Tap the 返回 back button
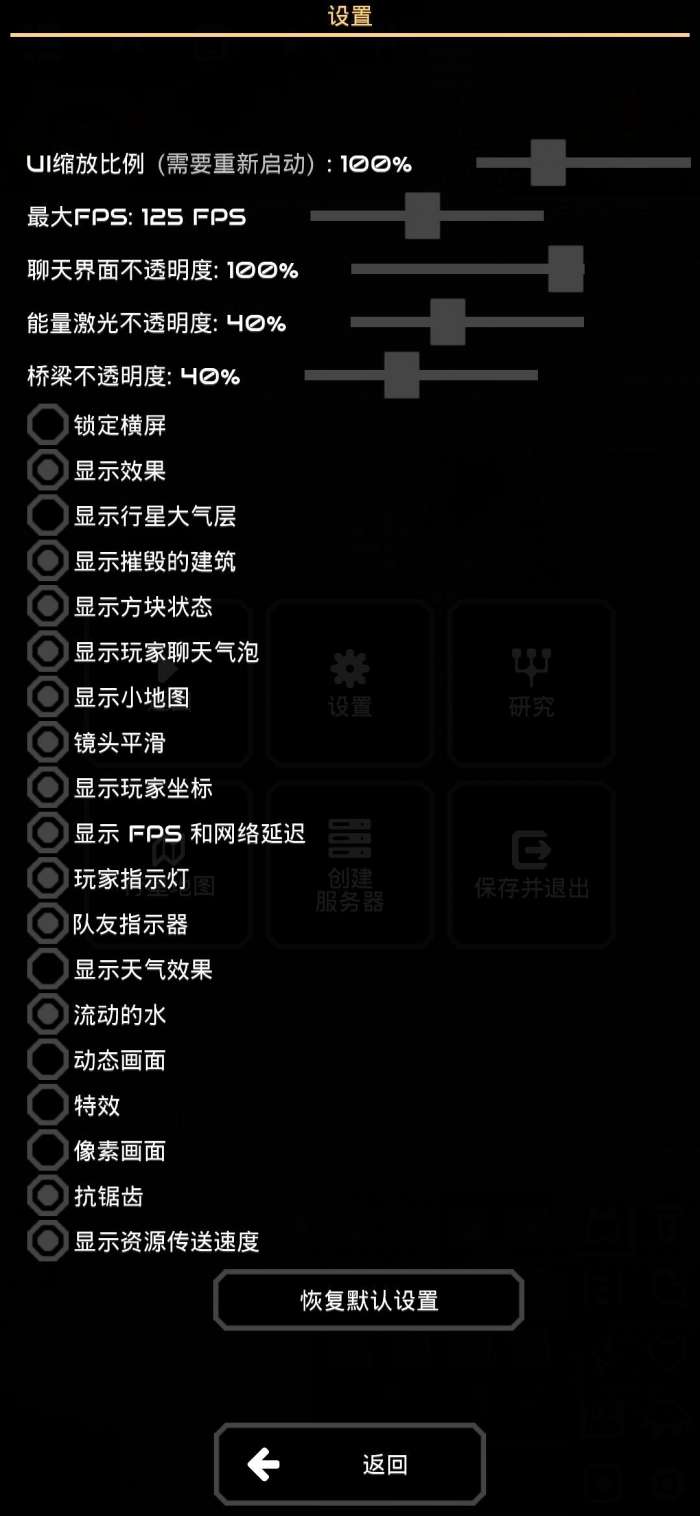700x1516 pixels. [x=349, y=1464]
